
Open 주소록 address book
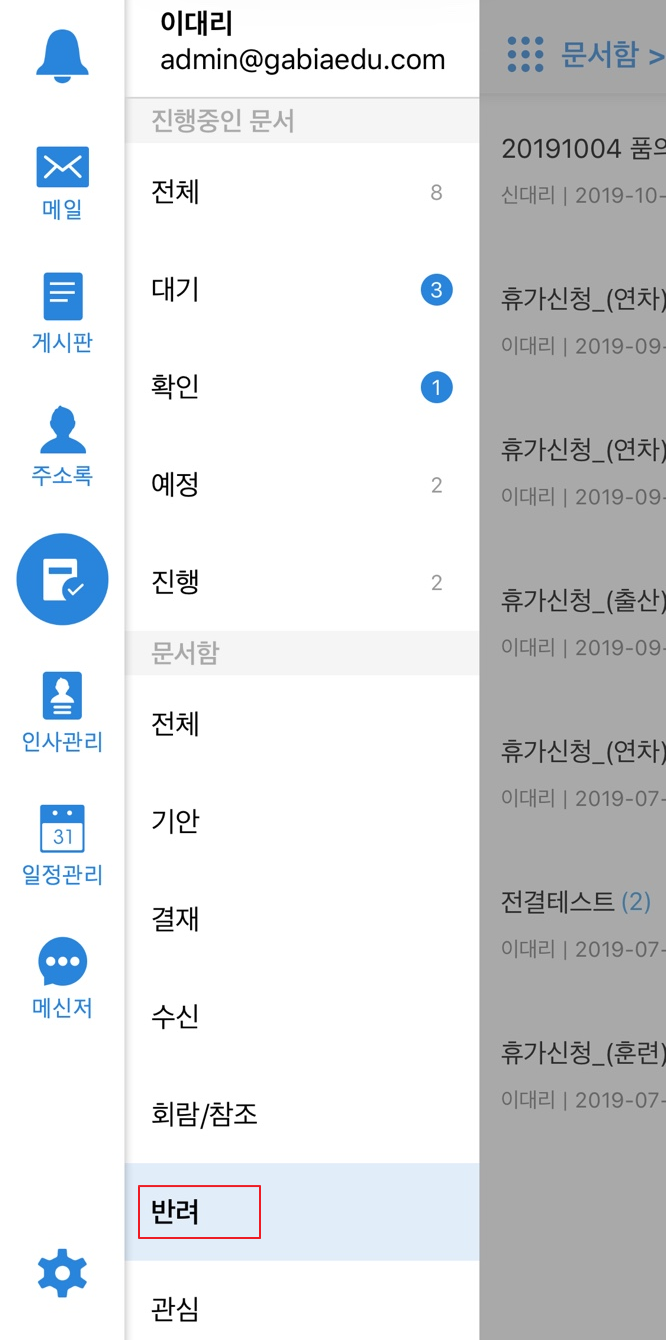[62, 446]
